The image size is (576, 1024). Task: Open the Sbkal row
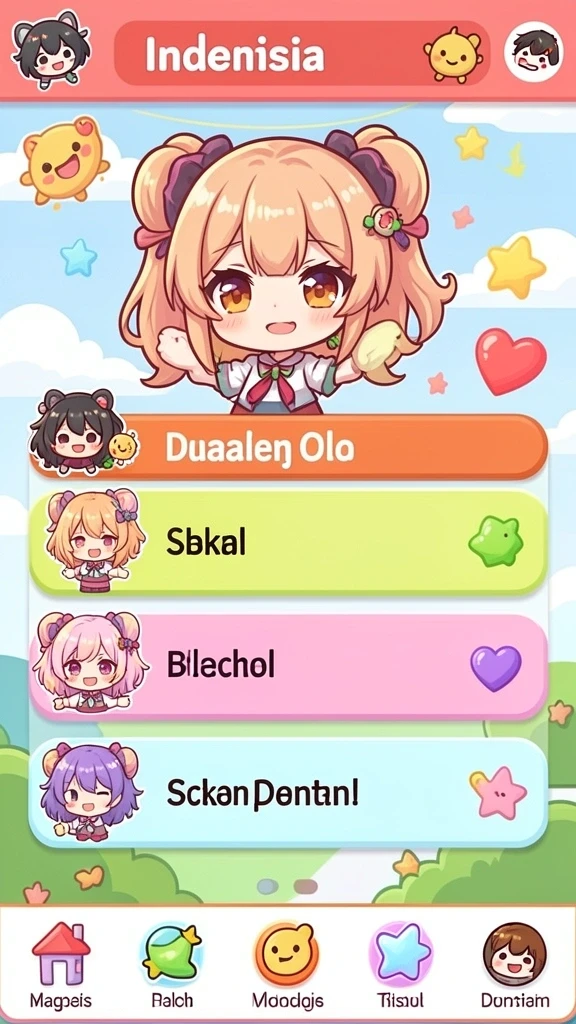point(287,542)
